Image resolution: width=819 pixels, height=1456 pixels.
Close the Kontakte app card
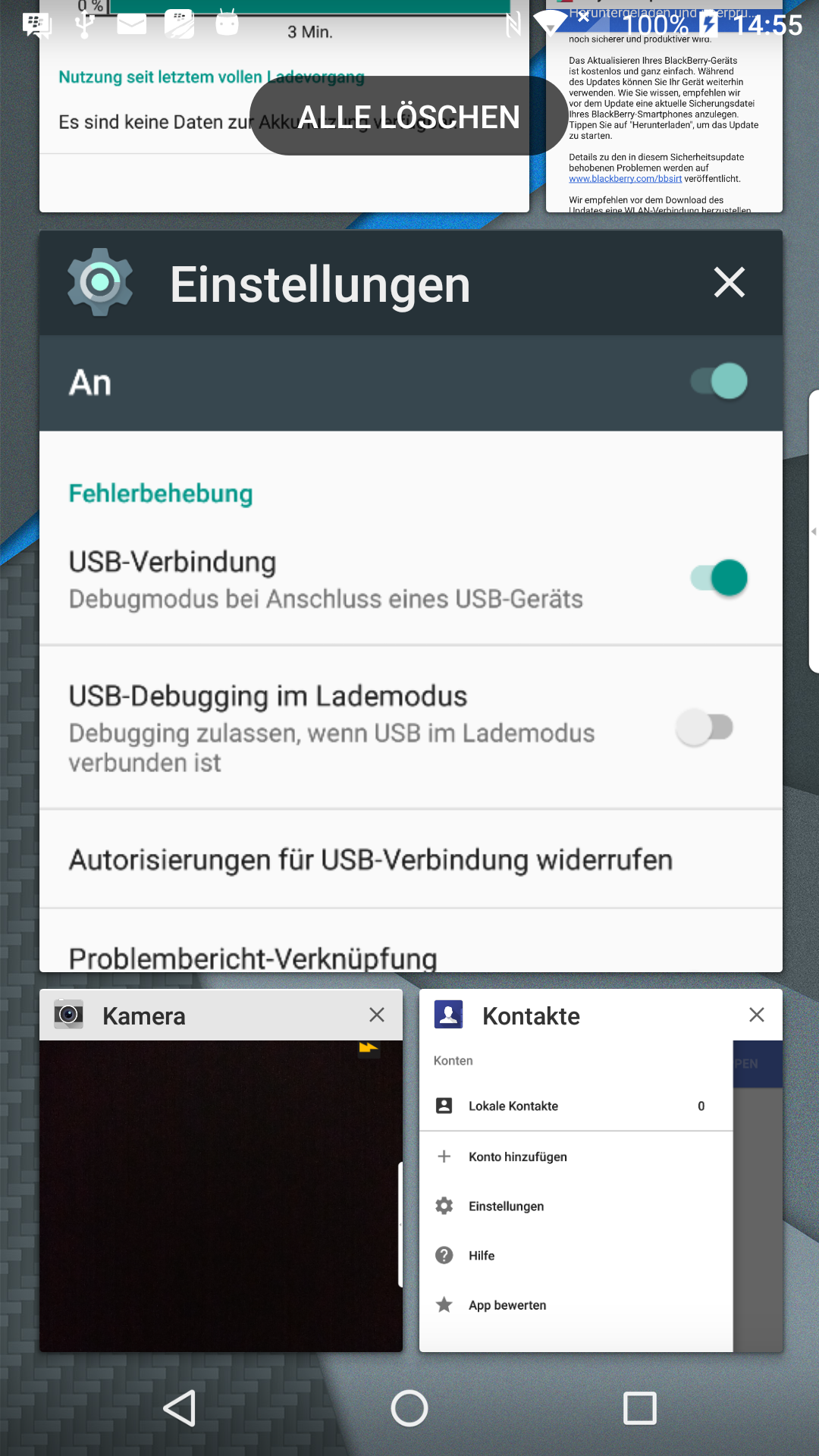point(756,1015)
